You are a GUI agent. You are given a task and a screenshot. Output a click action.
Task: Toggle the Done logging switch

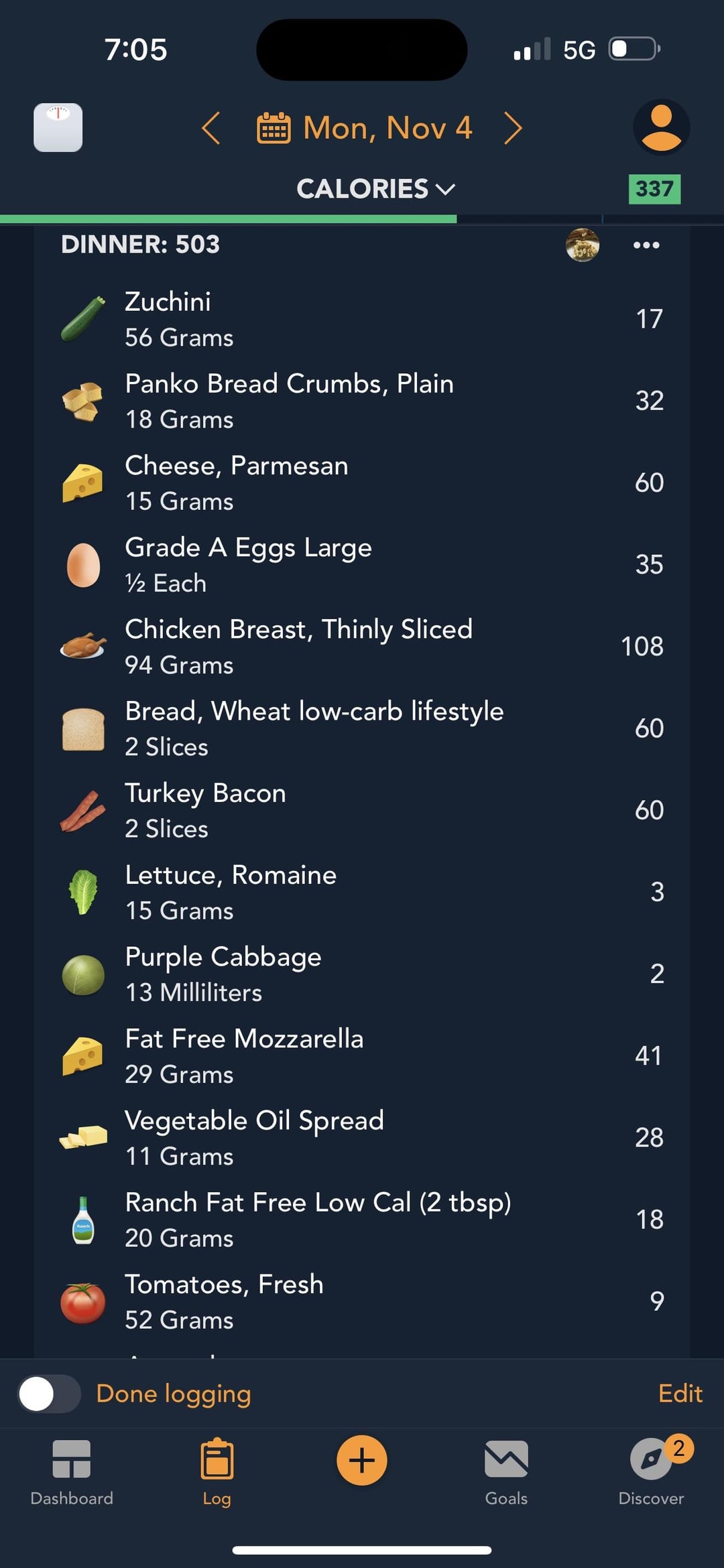tap(49, 1394)
